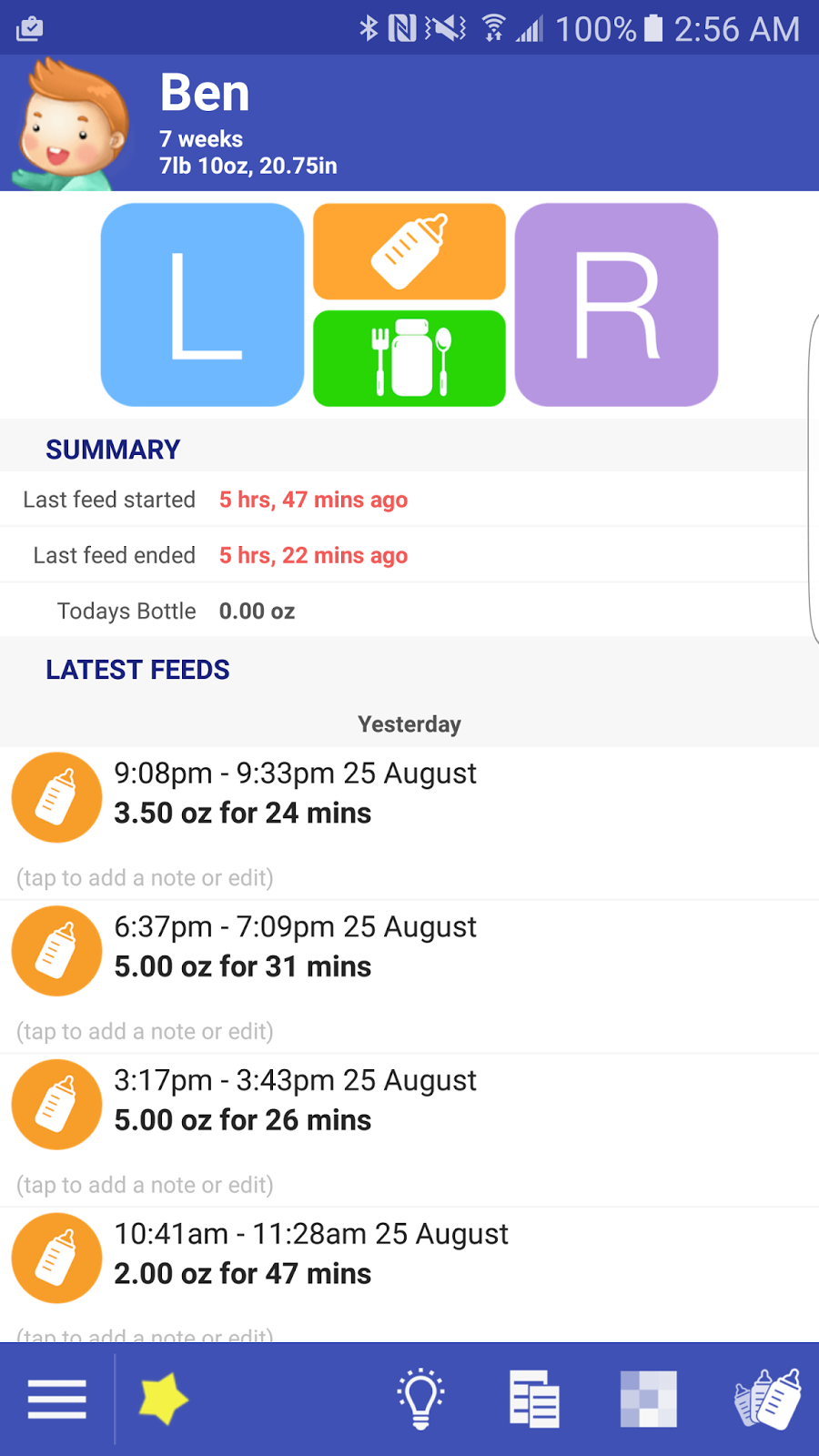Open the checkered grid icon
Screen dimensions: 819x1456
(648, 1399)
